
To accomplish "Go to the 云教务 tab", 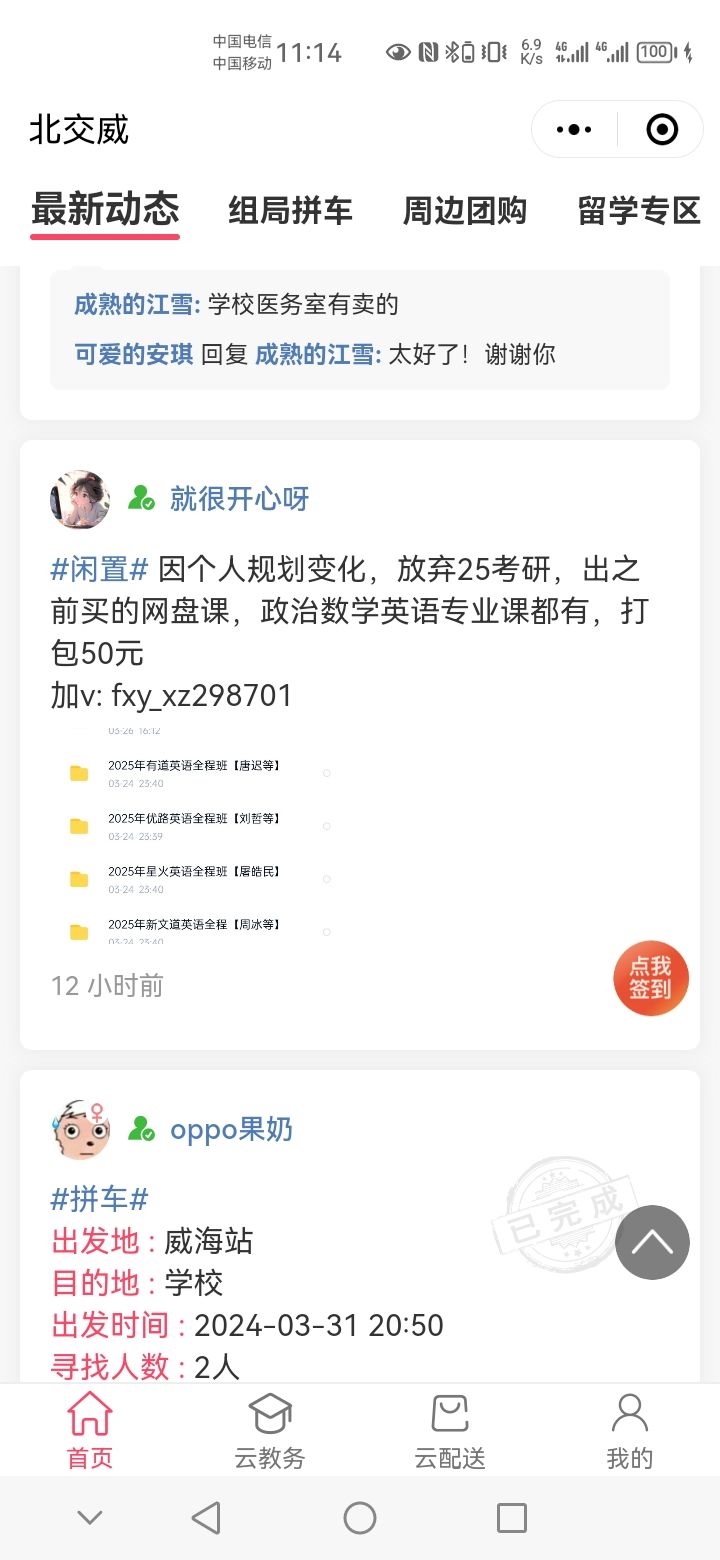I will click(x=270, y=1432).
